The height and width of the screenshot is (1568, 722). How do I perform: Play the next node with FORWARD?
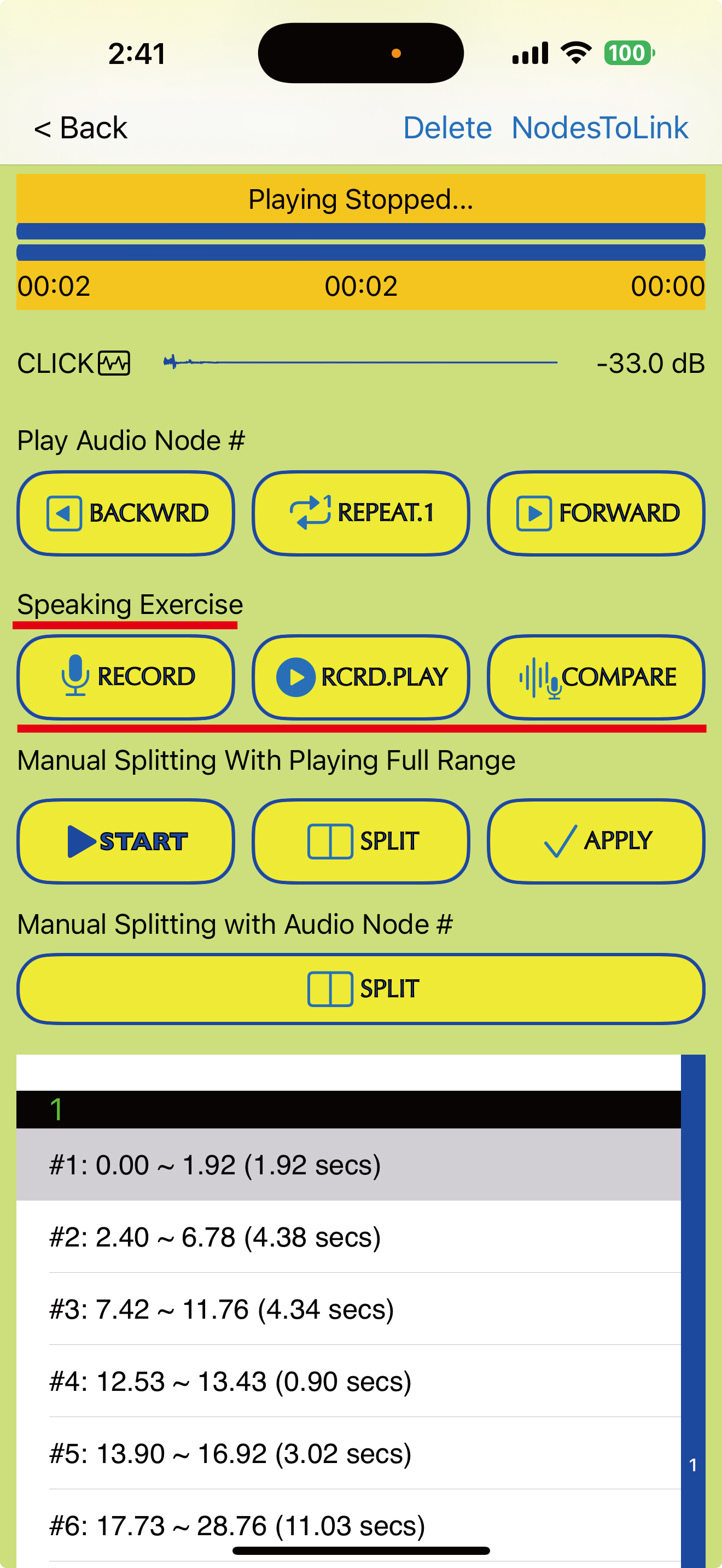click(x=595, y=513)
